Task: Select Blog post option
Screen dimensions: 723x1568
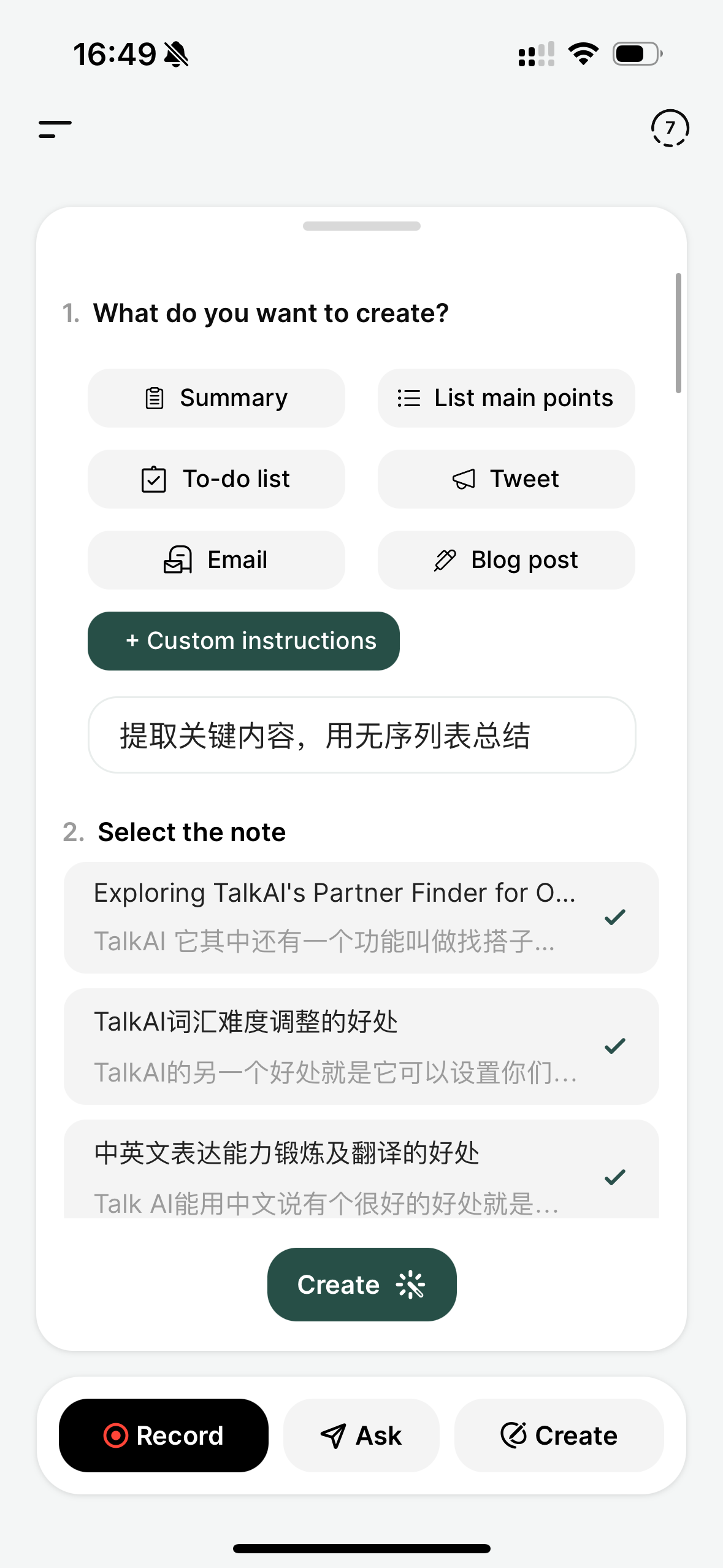Action: point(506,560)
